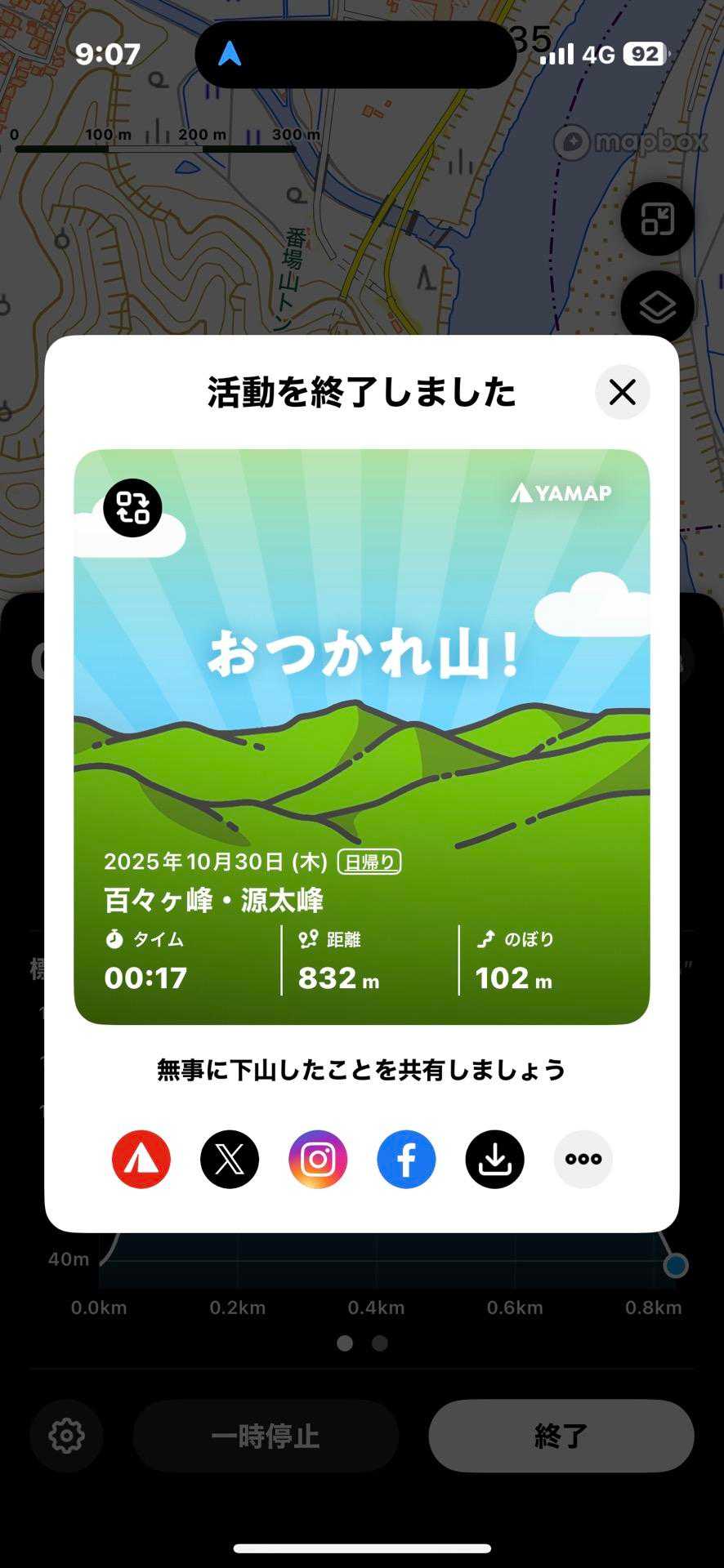This screenshot has height=1568, width=724.
Task: Share the activity to Instagram
Action: [x=318, y=1159]
